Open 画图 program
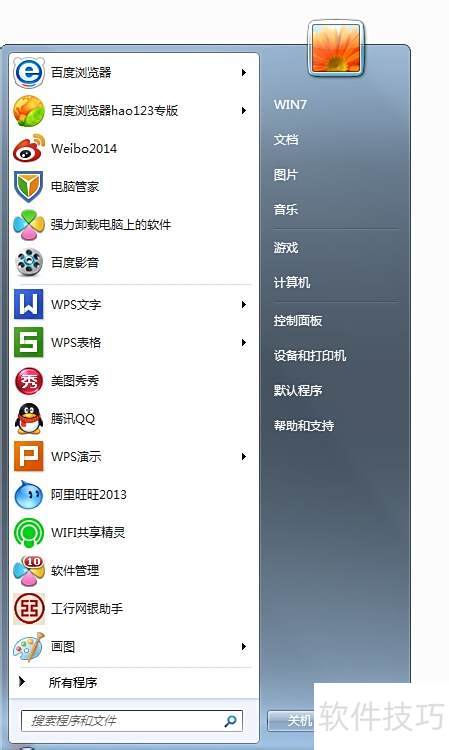 pyautogui.click(x=130, y=647)
